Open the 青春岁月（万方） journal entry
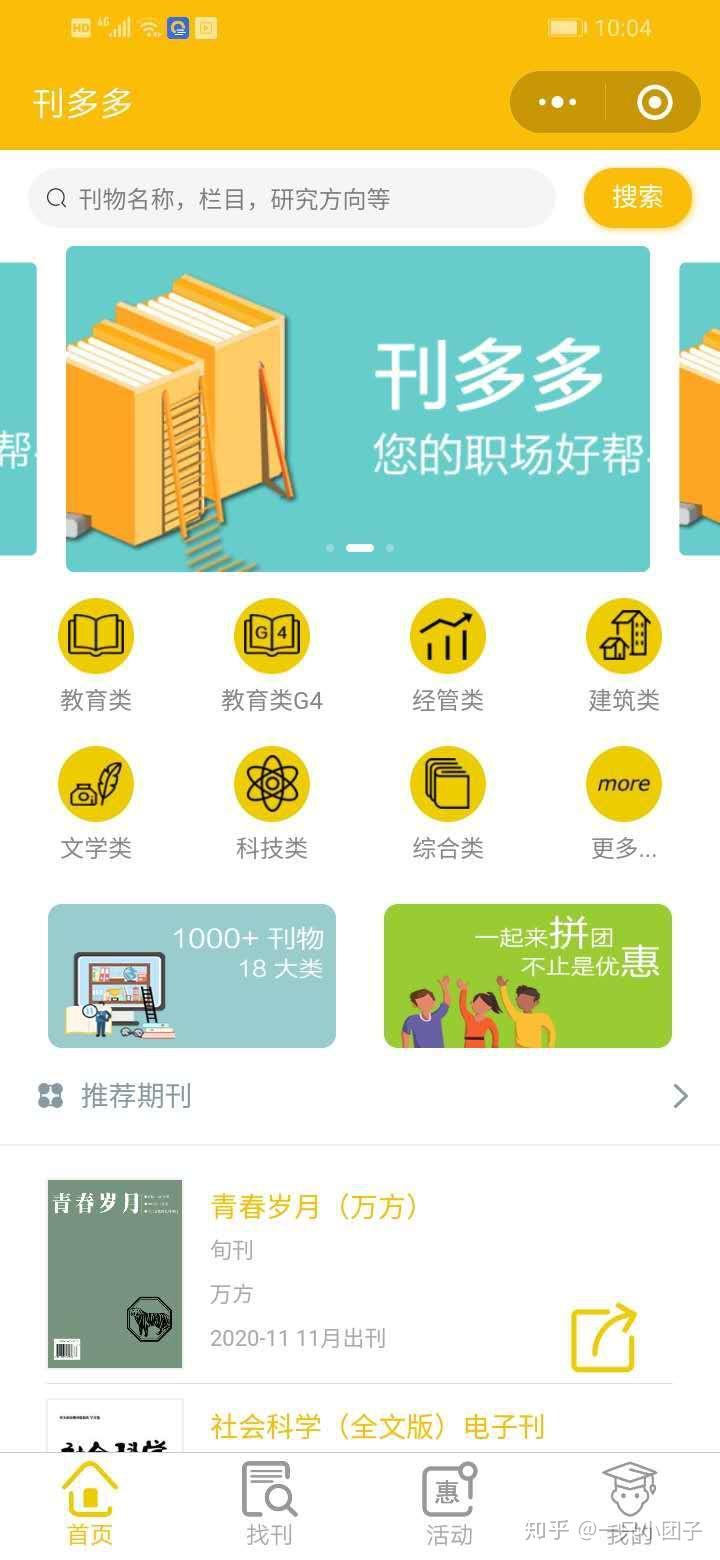 (x=313, y=1207)
